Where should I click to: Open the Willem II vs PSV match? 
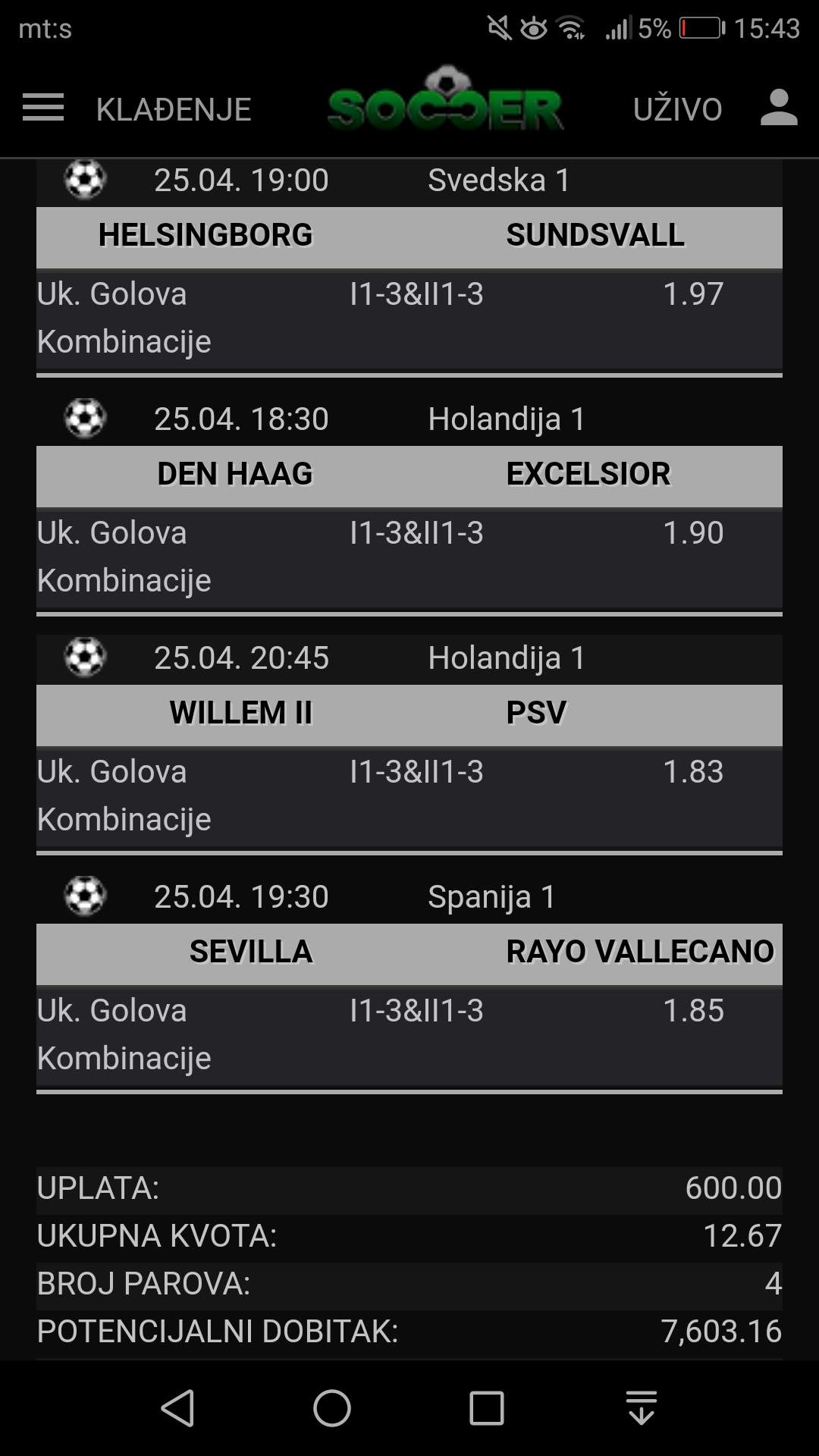(x=409, y=713)
